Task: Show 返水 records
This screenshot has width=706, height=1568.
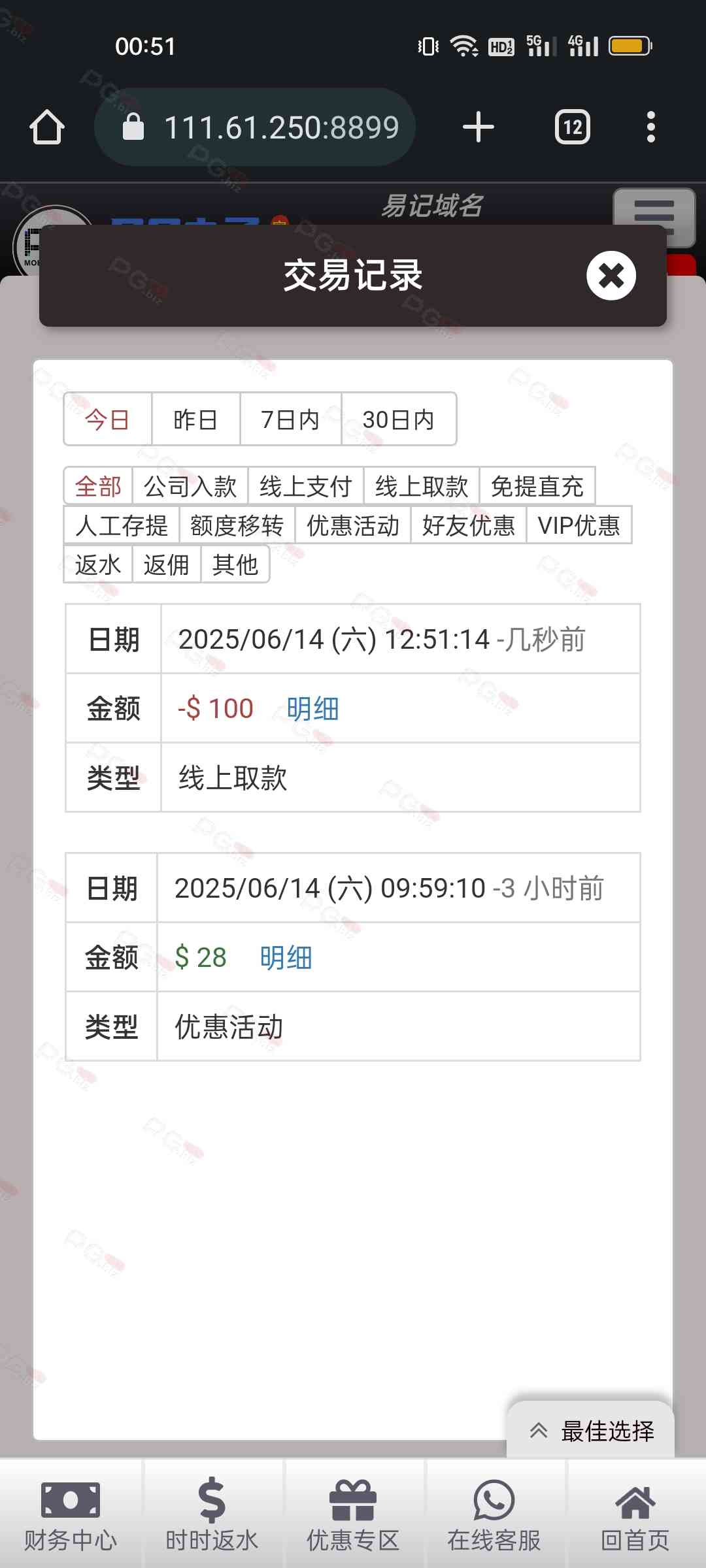Action: coord(98,564)
